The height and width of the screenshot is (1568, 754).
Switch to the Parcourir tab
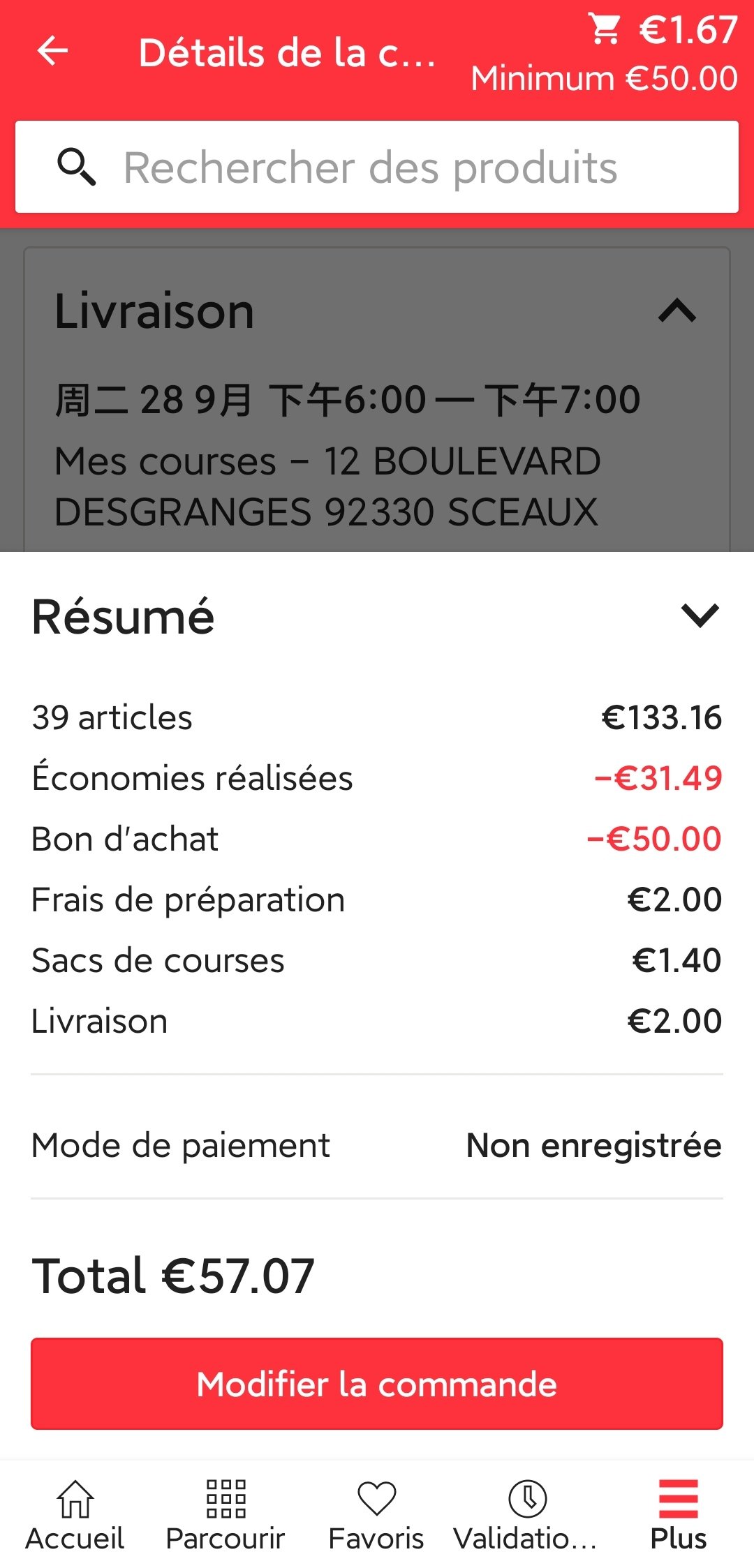pos(226,1514)
